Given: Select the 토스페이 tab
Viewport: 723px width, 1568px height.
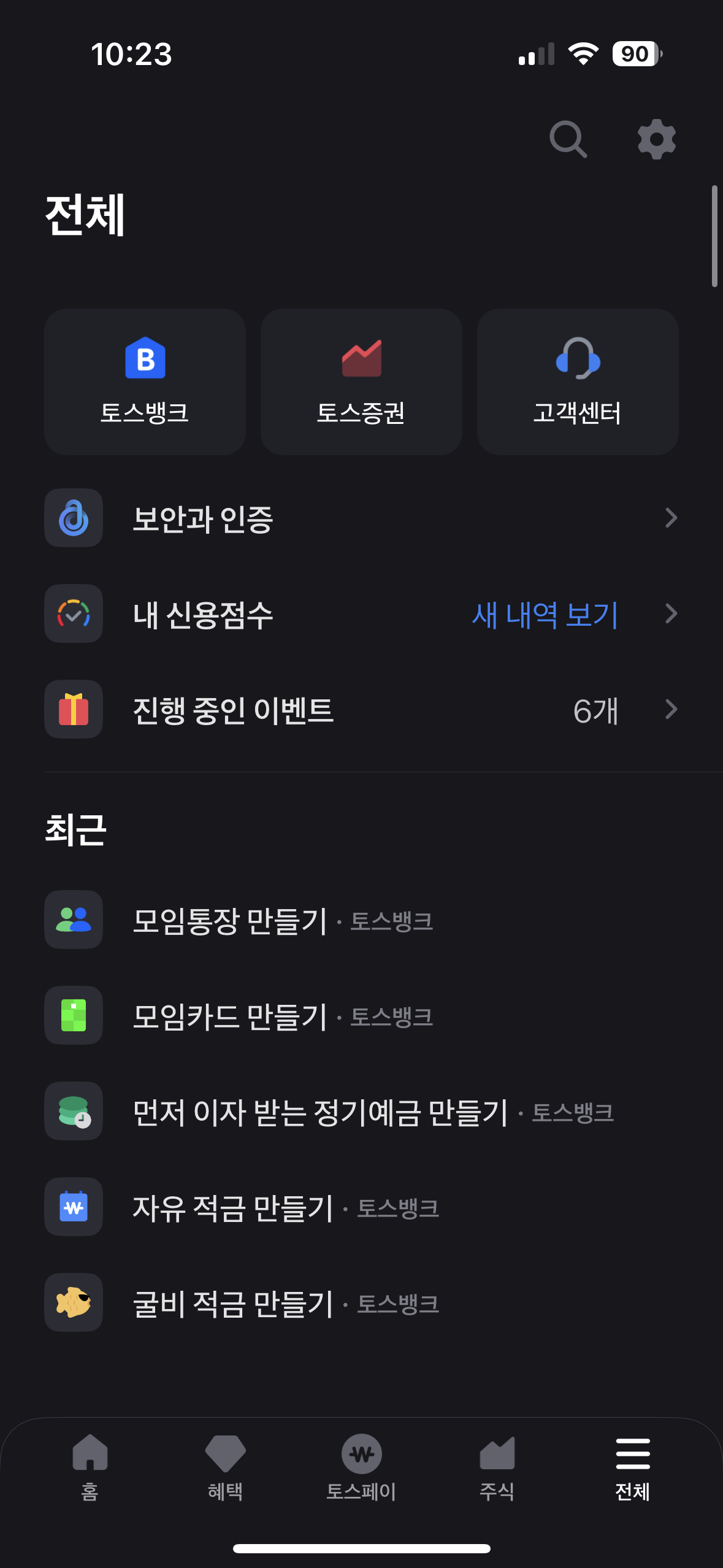Looking at the screenshot, I should coord(361,1472).
